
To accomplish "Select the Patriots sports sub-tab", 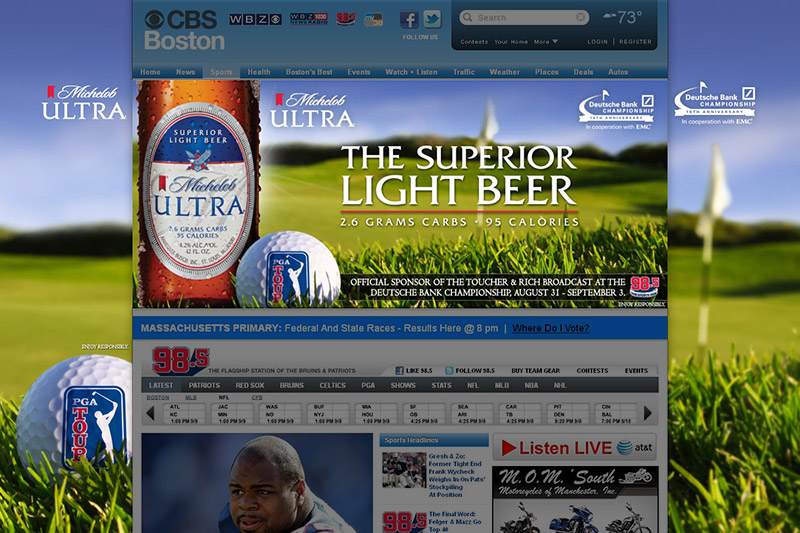I will click(204, 385).
